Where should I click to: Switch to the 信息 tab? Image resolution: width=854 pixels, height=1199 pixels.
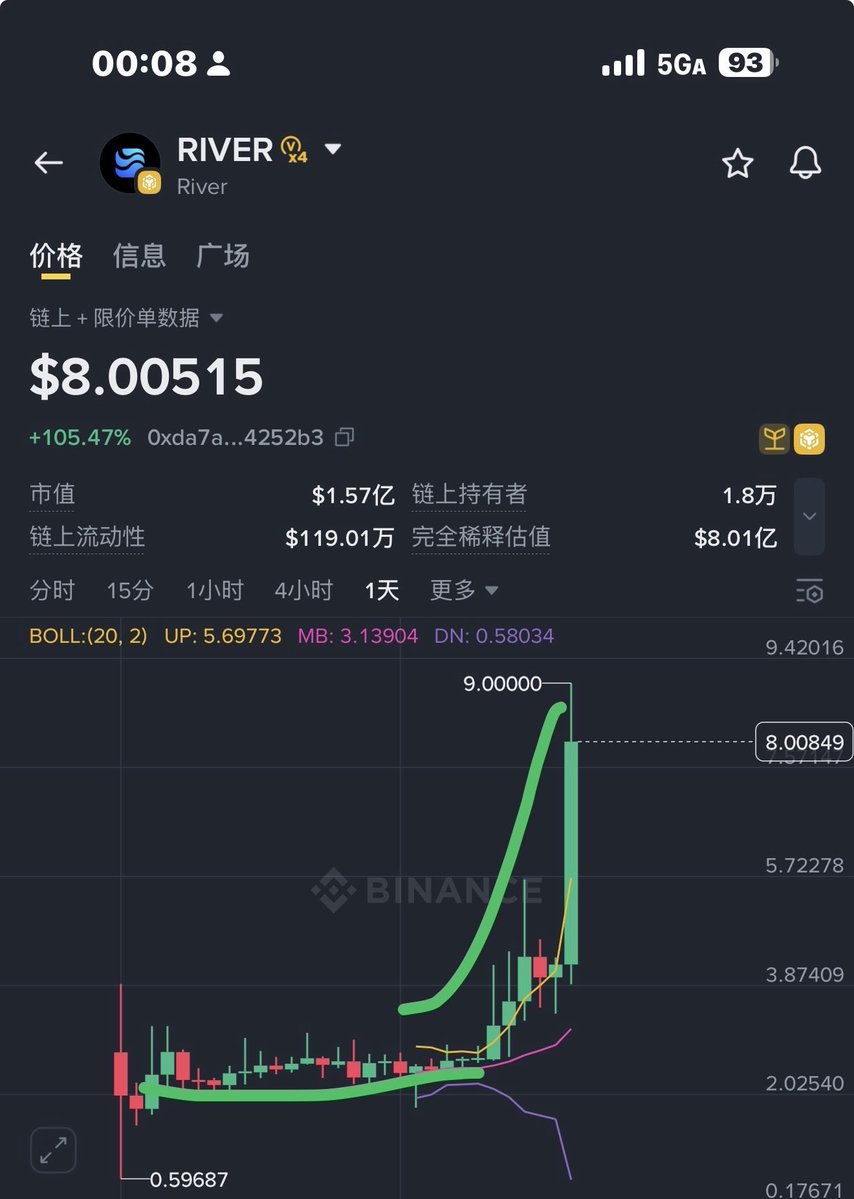(x=139, y=256)
